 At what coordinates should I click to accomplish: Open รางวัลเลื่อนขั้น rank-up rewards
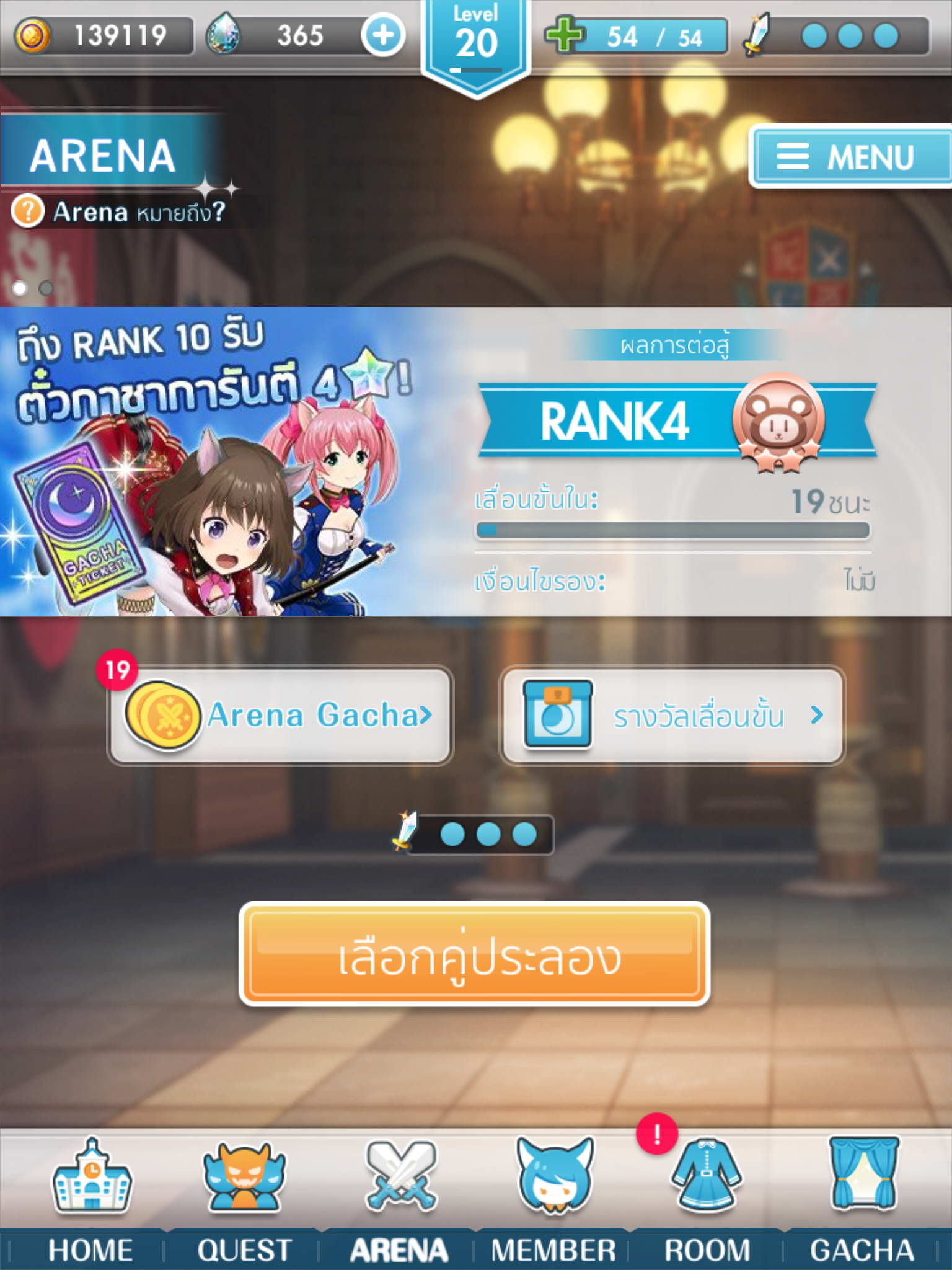672,715
